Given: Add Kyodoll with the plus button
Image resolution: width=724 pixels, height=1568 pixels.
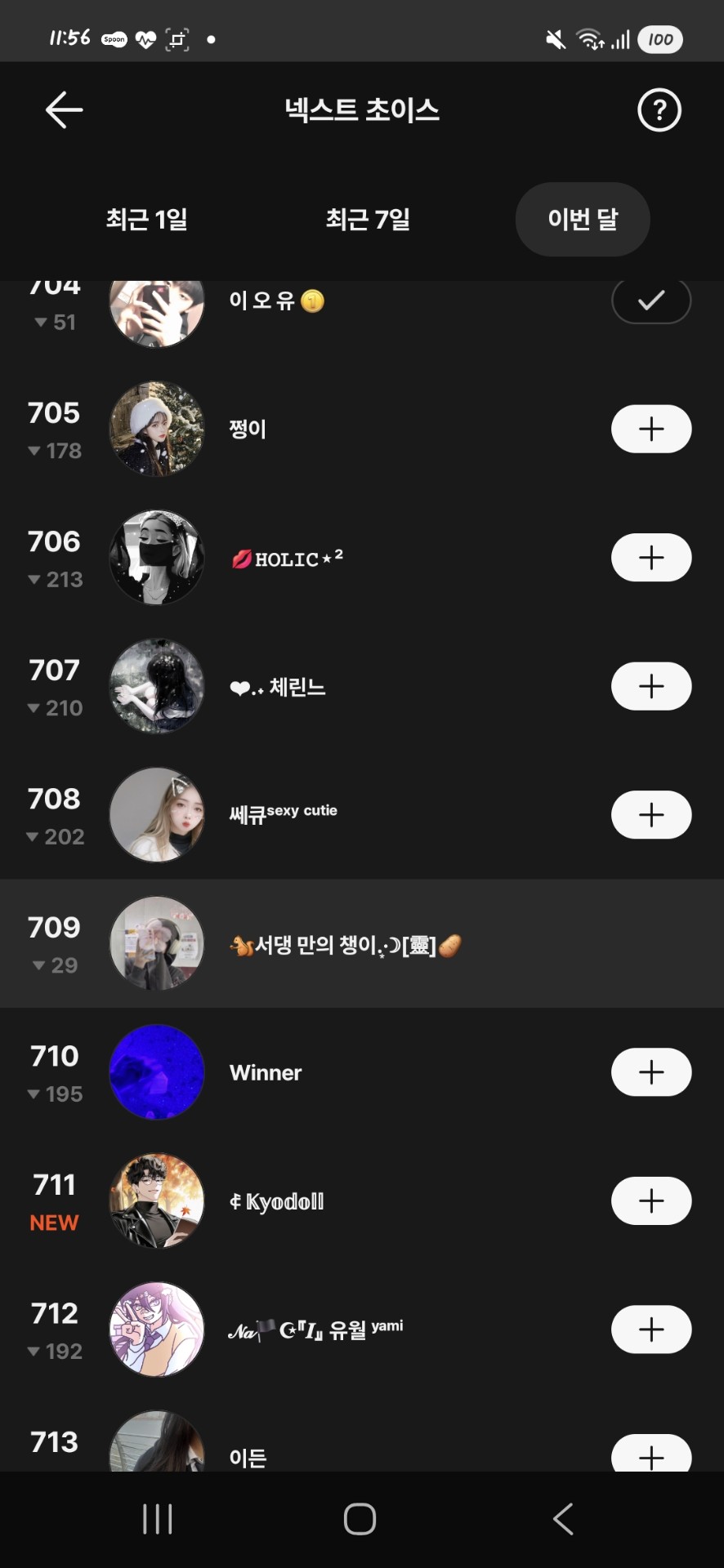Looking at the screenshot, I should pos(651,1200).
